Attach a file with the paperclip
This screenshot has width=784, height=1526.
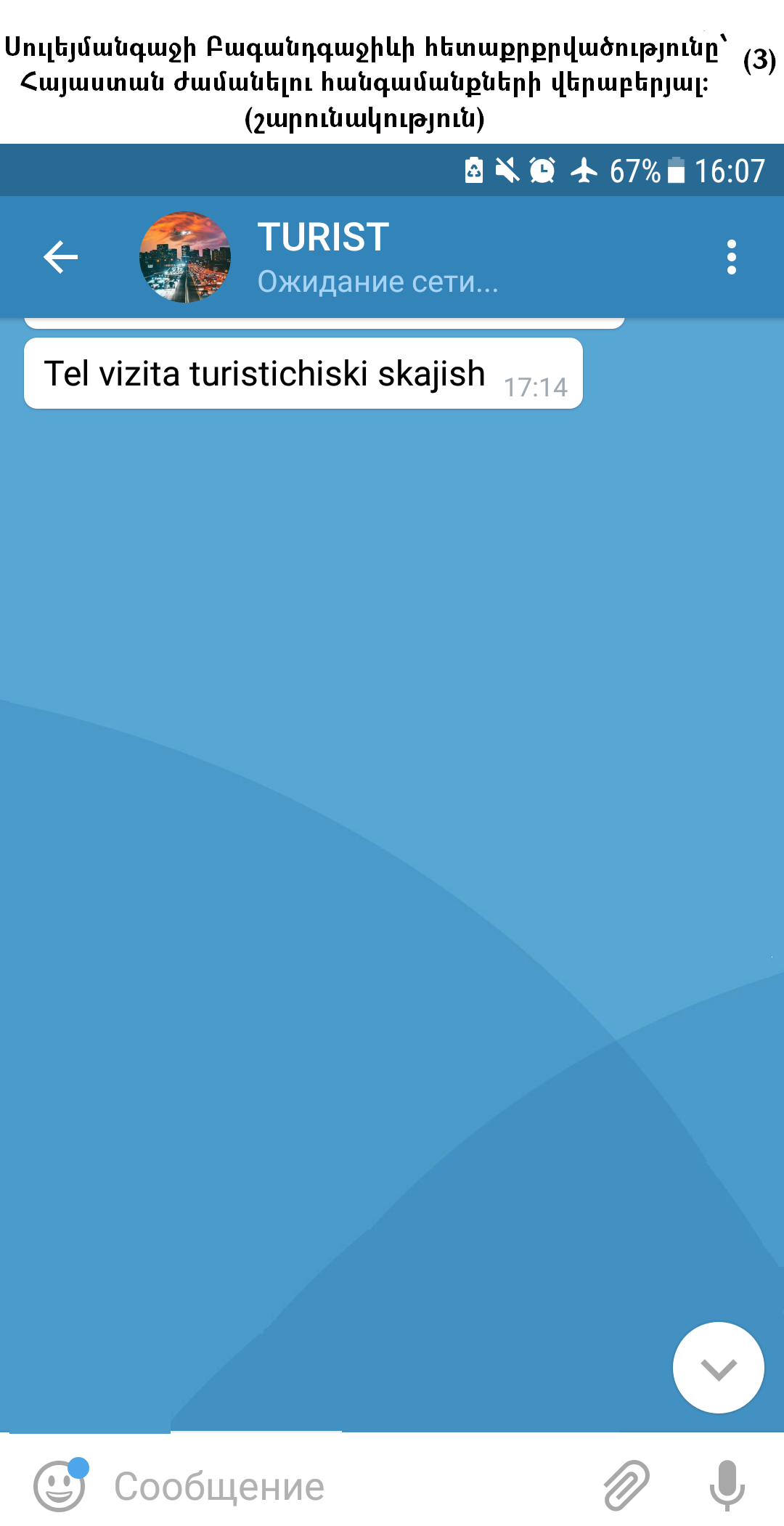[x=626, y=1486]
